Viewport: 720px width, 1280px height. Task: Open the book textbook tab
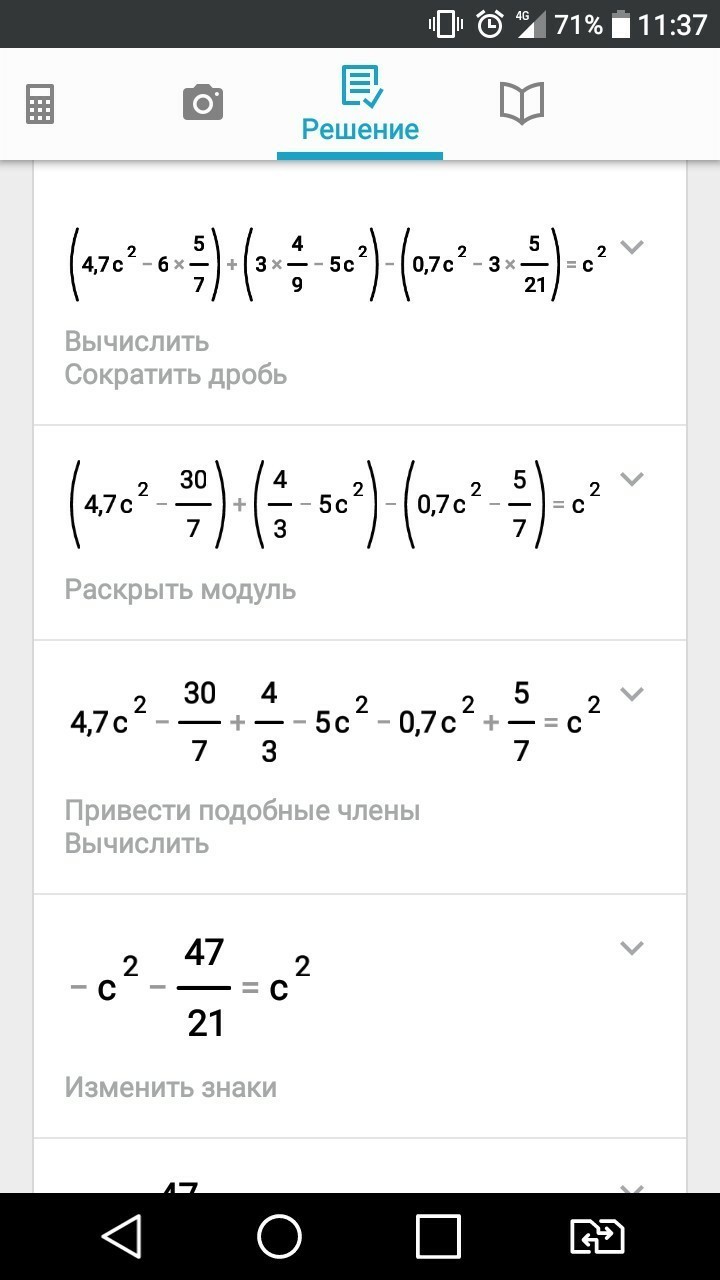tap(521, 103)
